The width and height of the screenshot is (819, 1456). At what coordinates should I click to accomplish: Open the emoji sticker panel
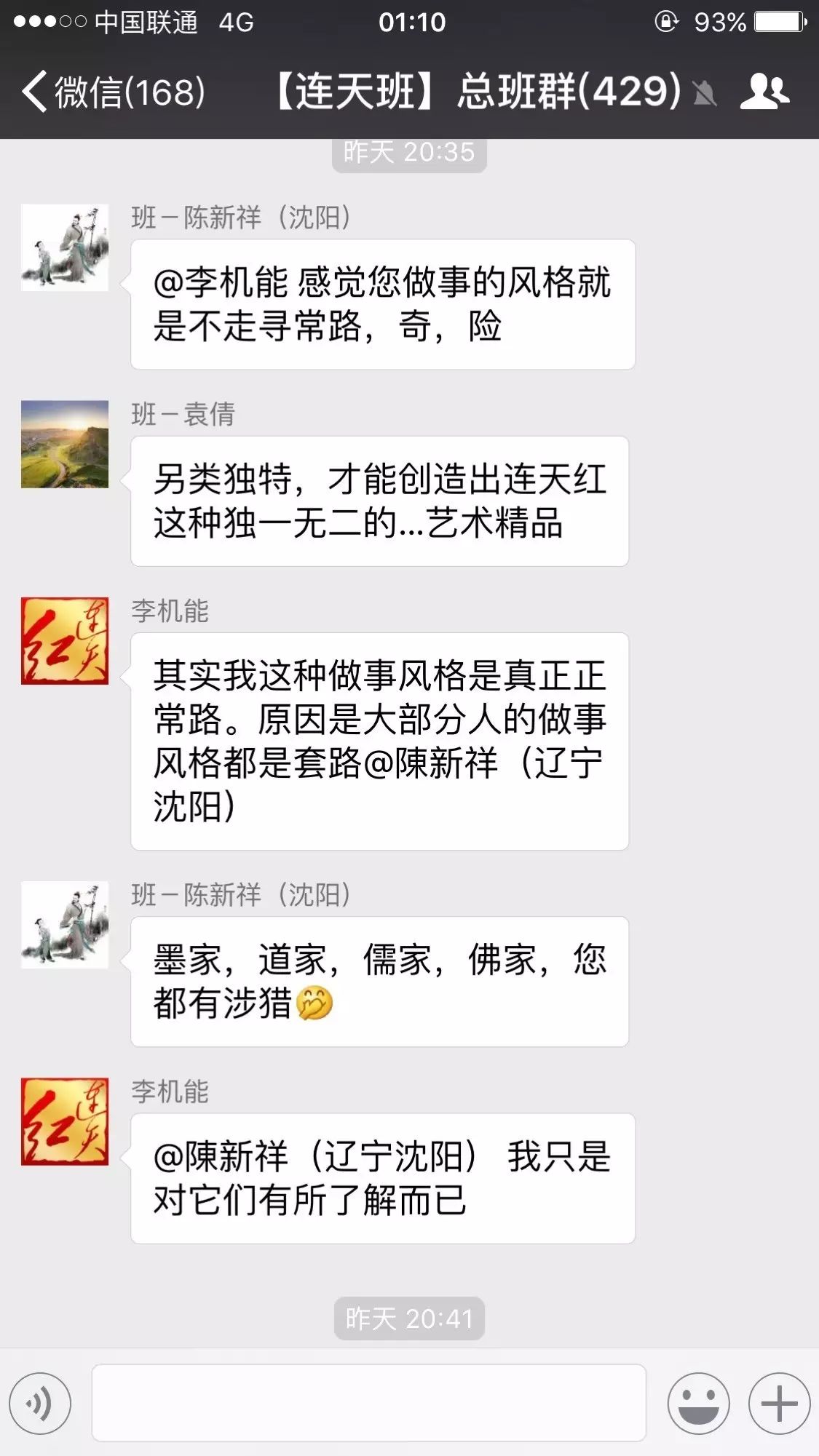[698, 1404]
